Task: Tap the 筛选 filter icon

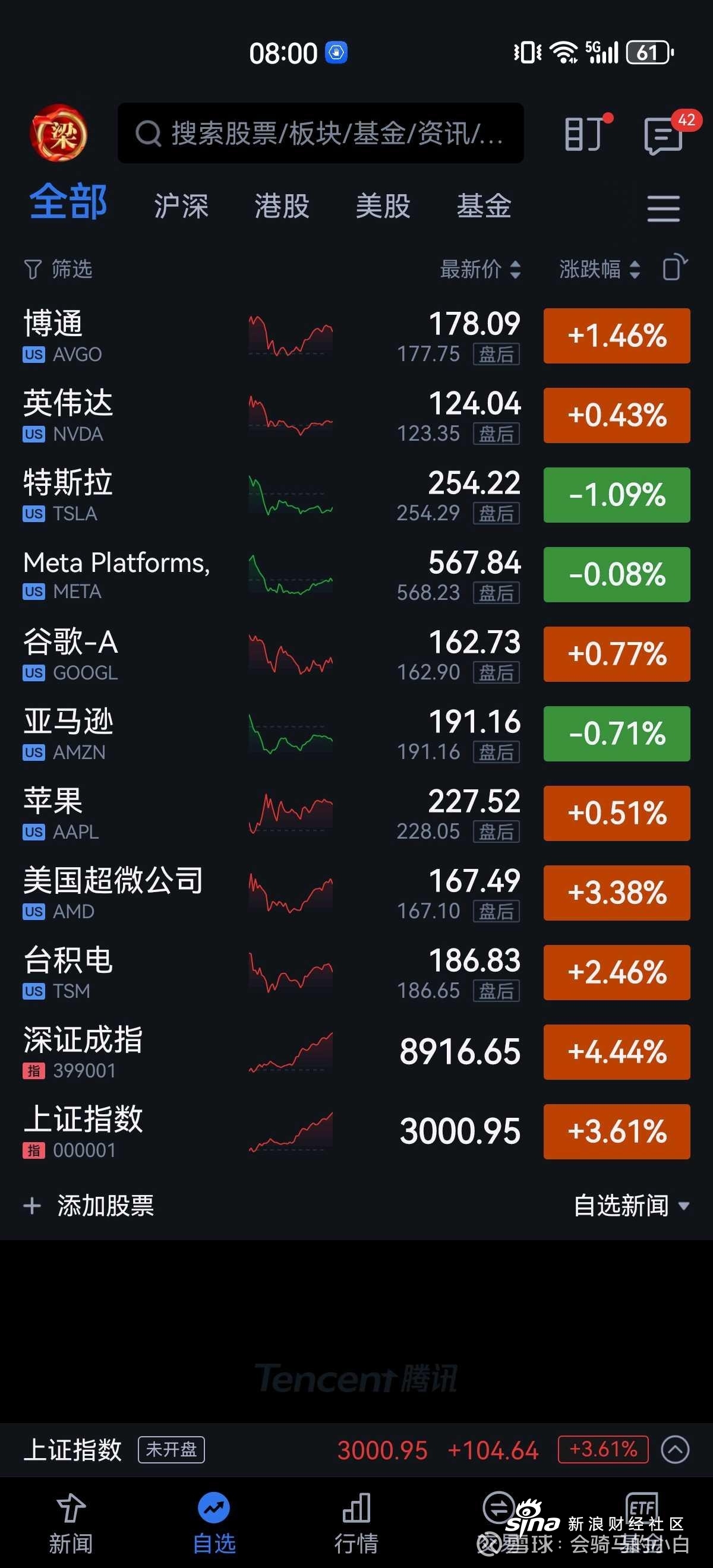Action: (x=58, y=270)
